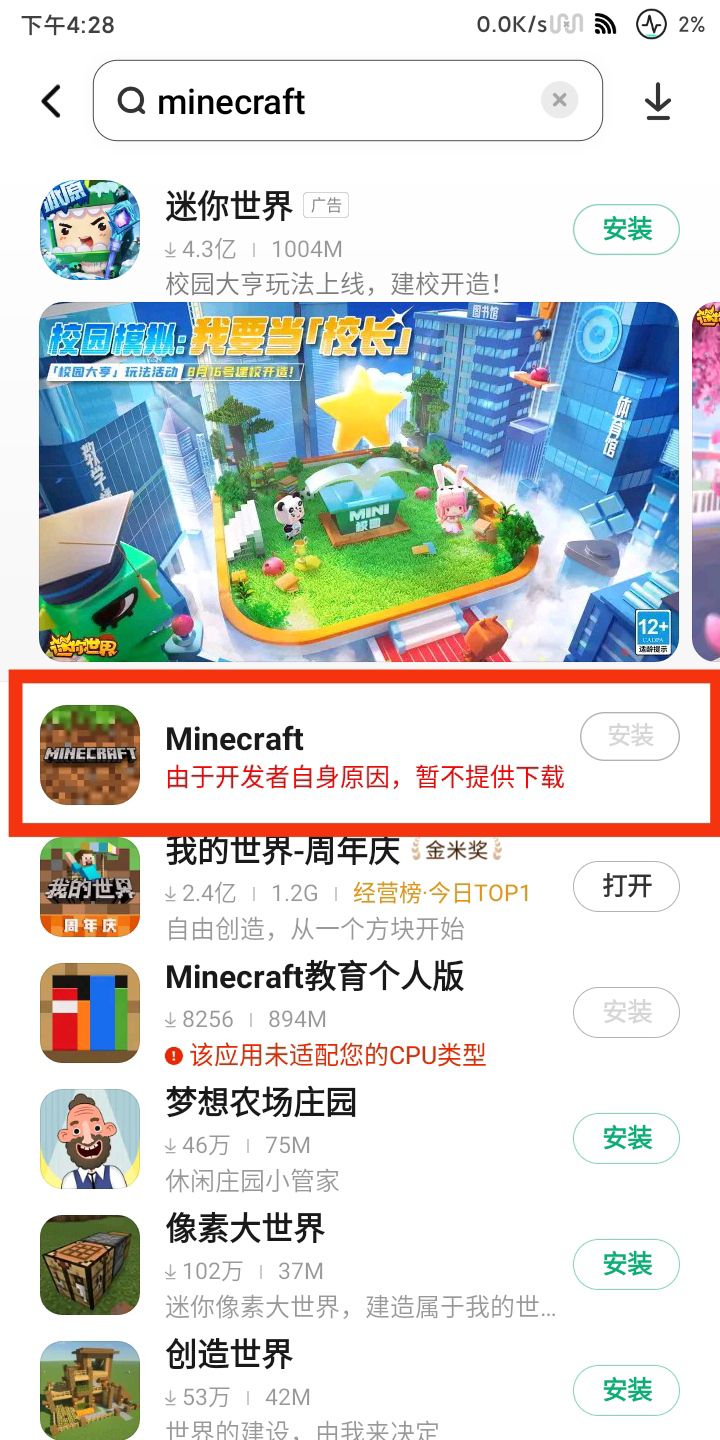Launch 我的世界-周年庆 with 打开 button
Screen dimensions: 720x1440
(x=627, y=886)
